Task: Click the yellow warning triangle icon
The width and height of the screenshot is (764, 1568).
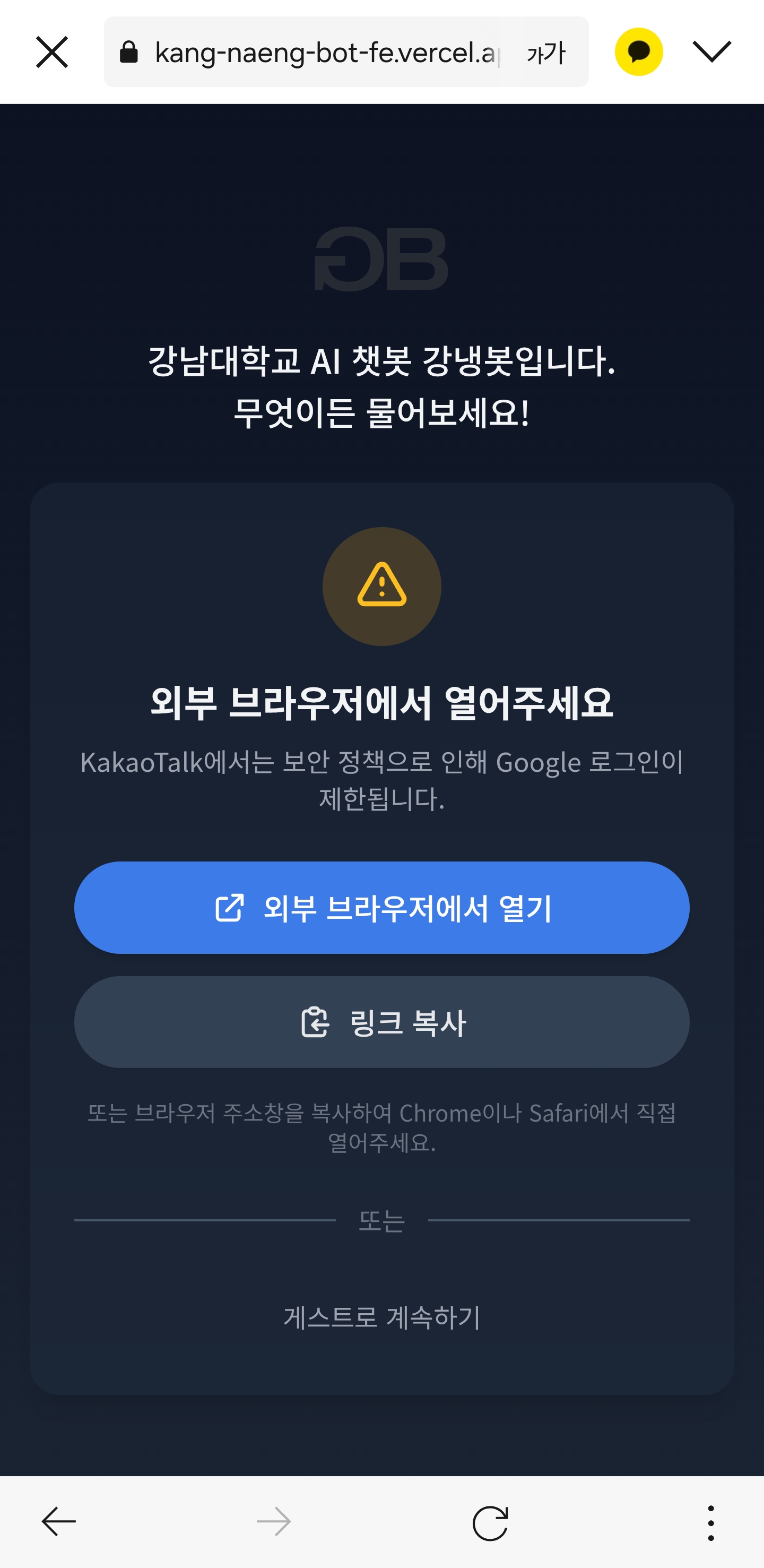Action: (x=381, y=585)
